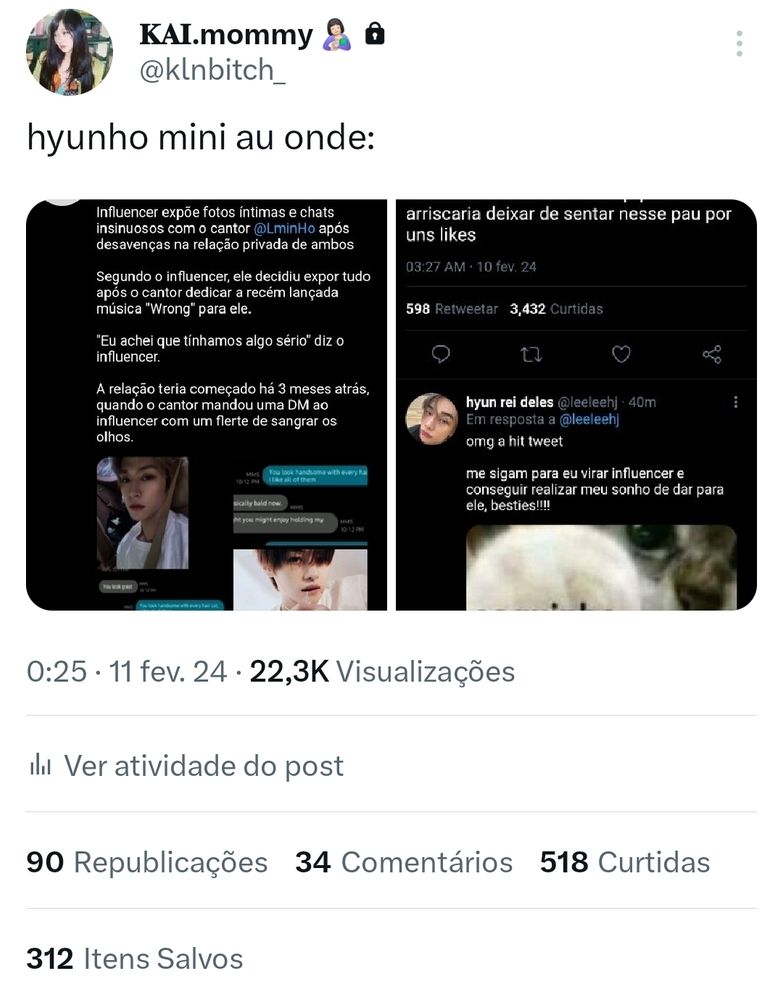Open the tweet's overflow menu

(739, 44)
